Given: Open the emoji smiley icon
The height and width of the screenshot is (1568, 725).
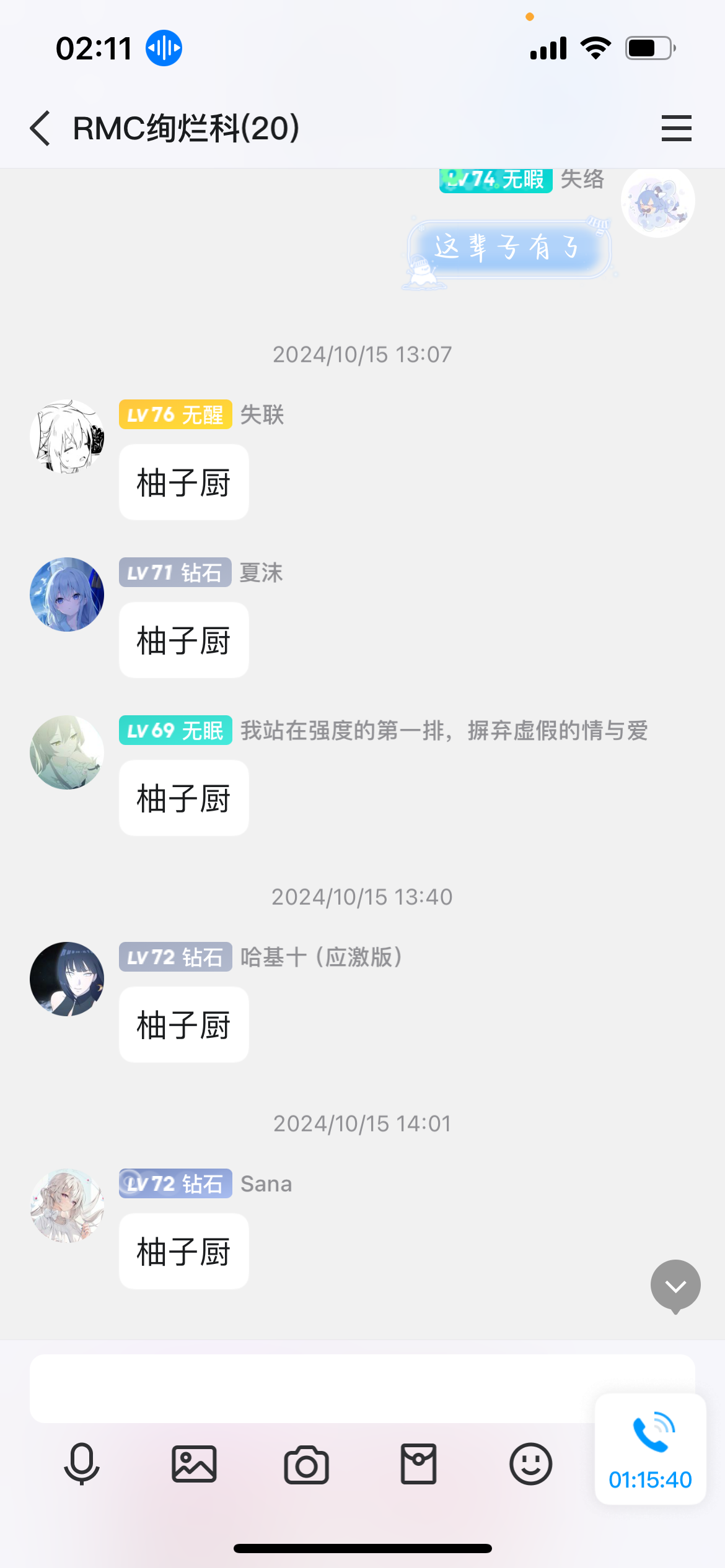Looking at the screenshot, I should [530, 1464].
